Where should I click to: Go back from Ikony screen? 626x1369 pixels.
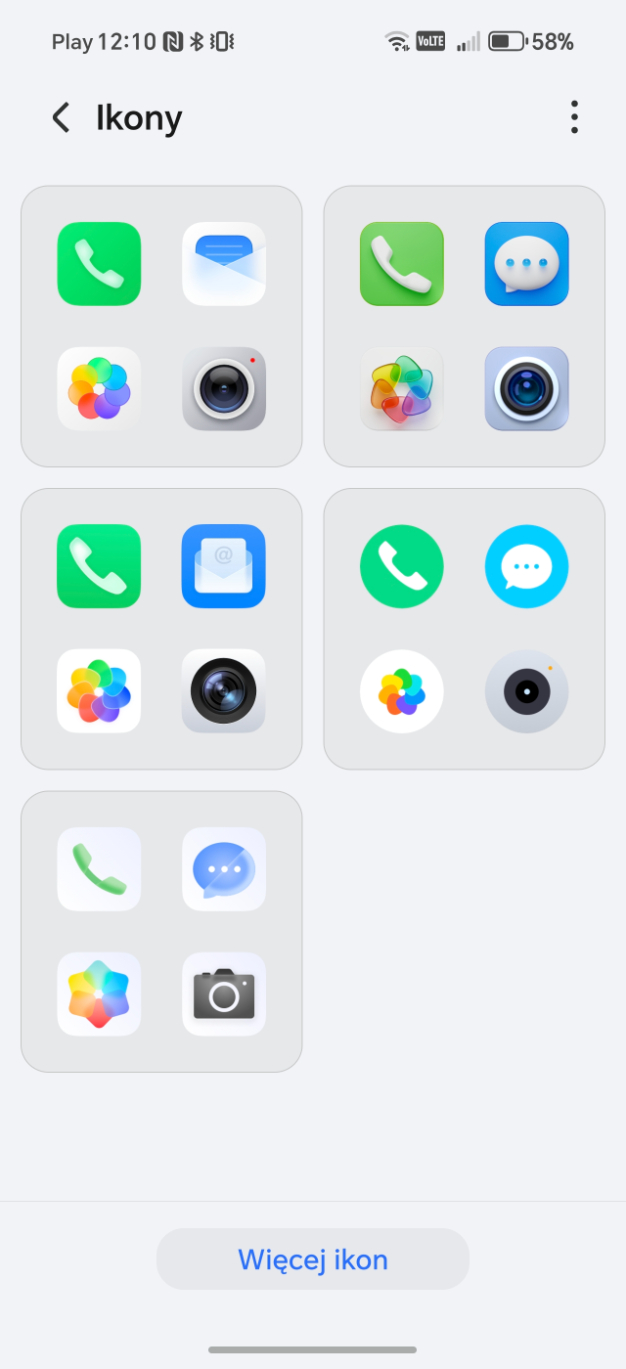(x=62, y=118)
